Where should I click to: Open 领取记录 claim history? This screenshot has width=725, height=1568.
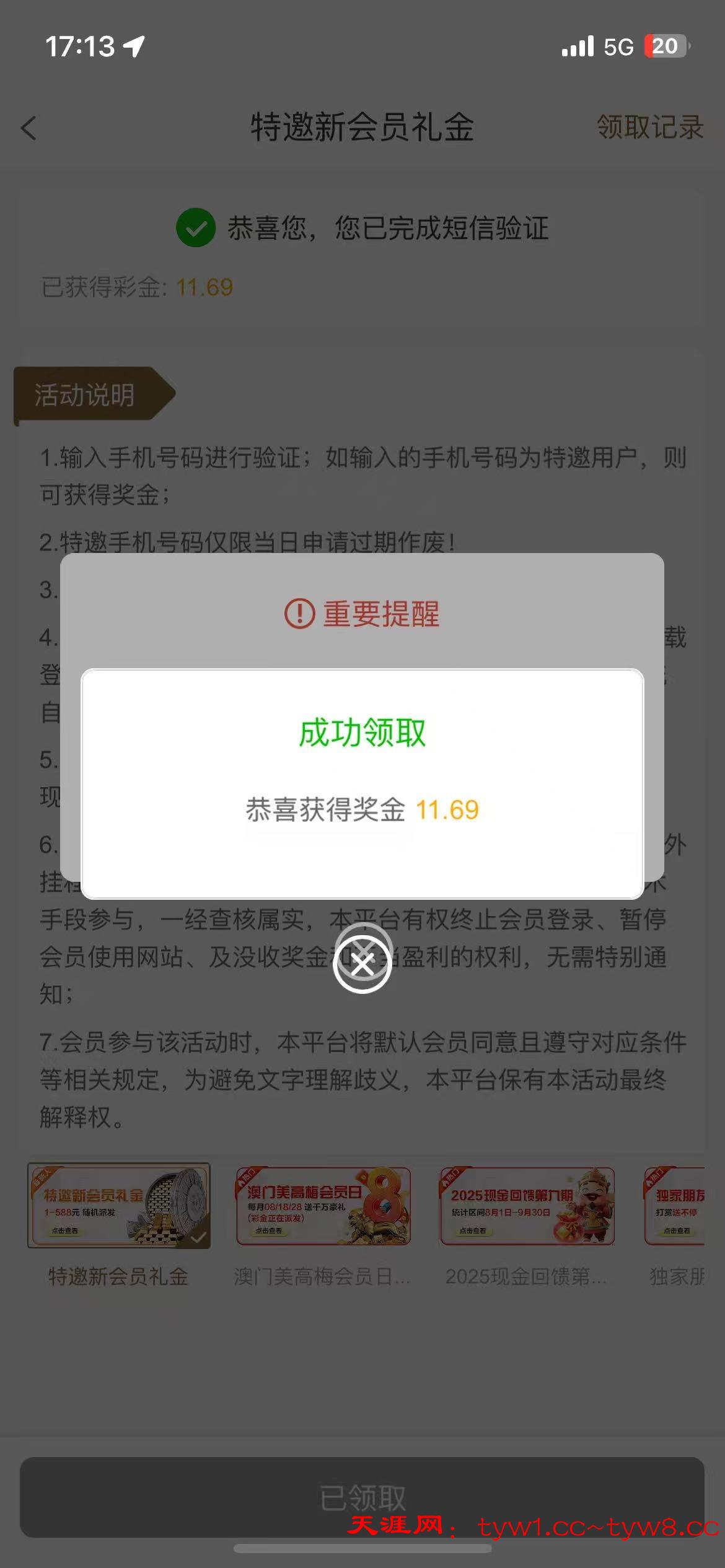649,128
